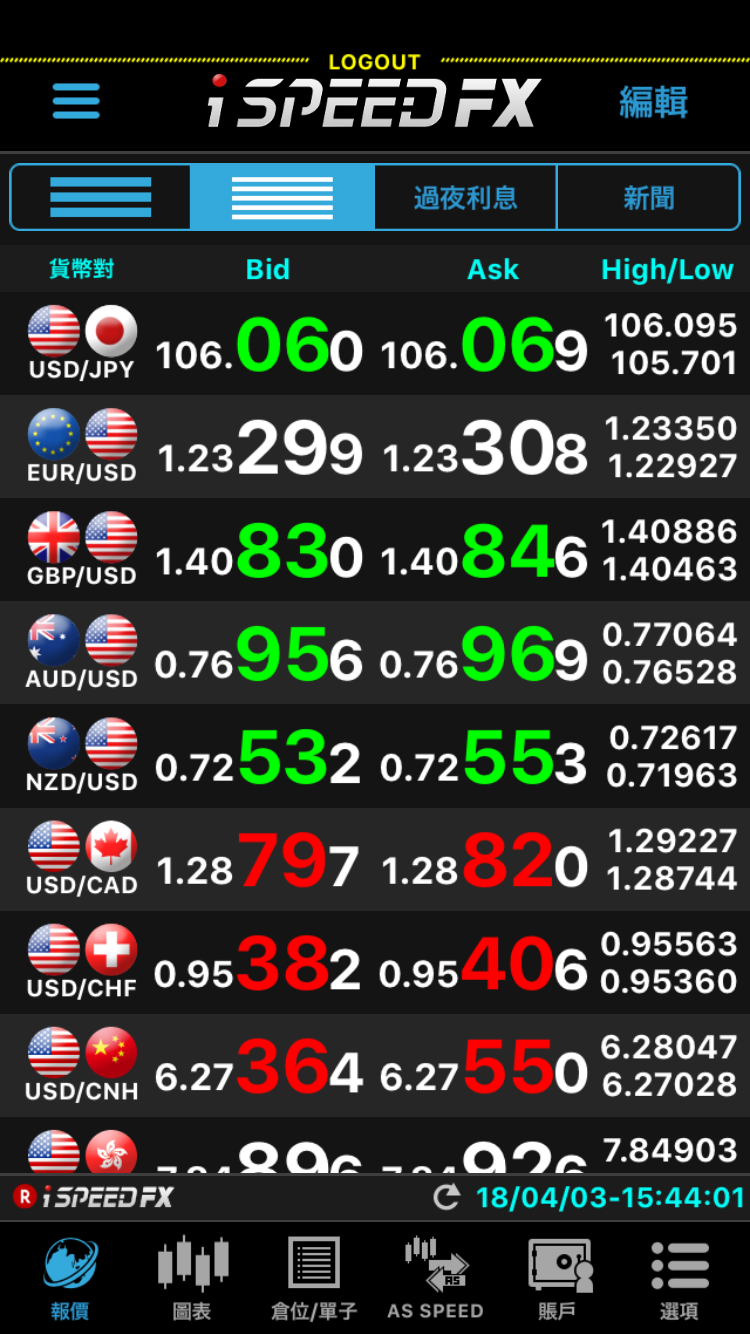
Task: Open the USD/CNH quote row
Action: 375,1066
